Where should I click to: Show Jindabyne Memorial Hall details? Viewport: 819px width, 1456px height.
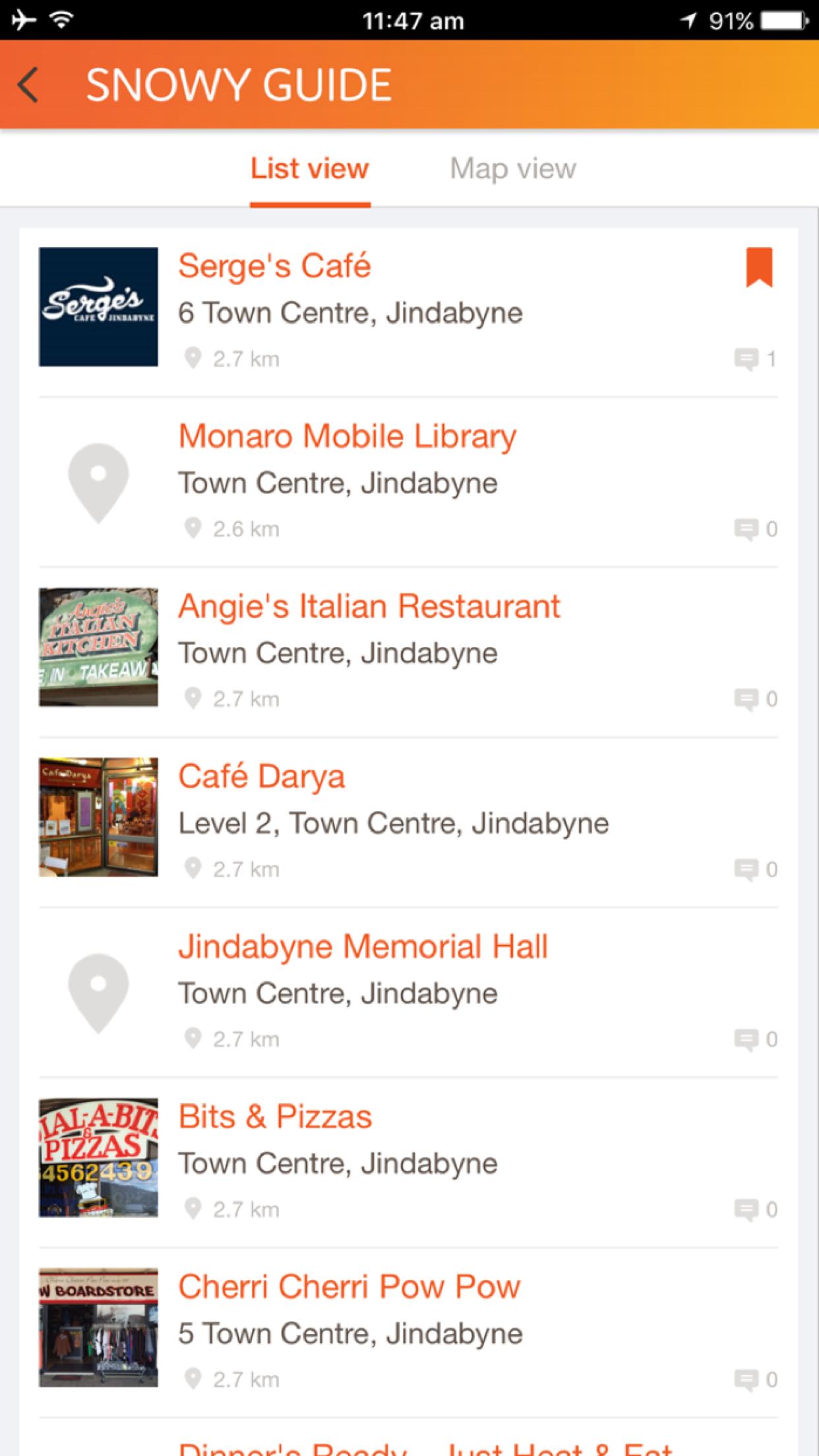pos(363,947)
